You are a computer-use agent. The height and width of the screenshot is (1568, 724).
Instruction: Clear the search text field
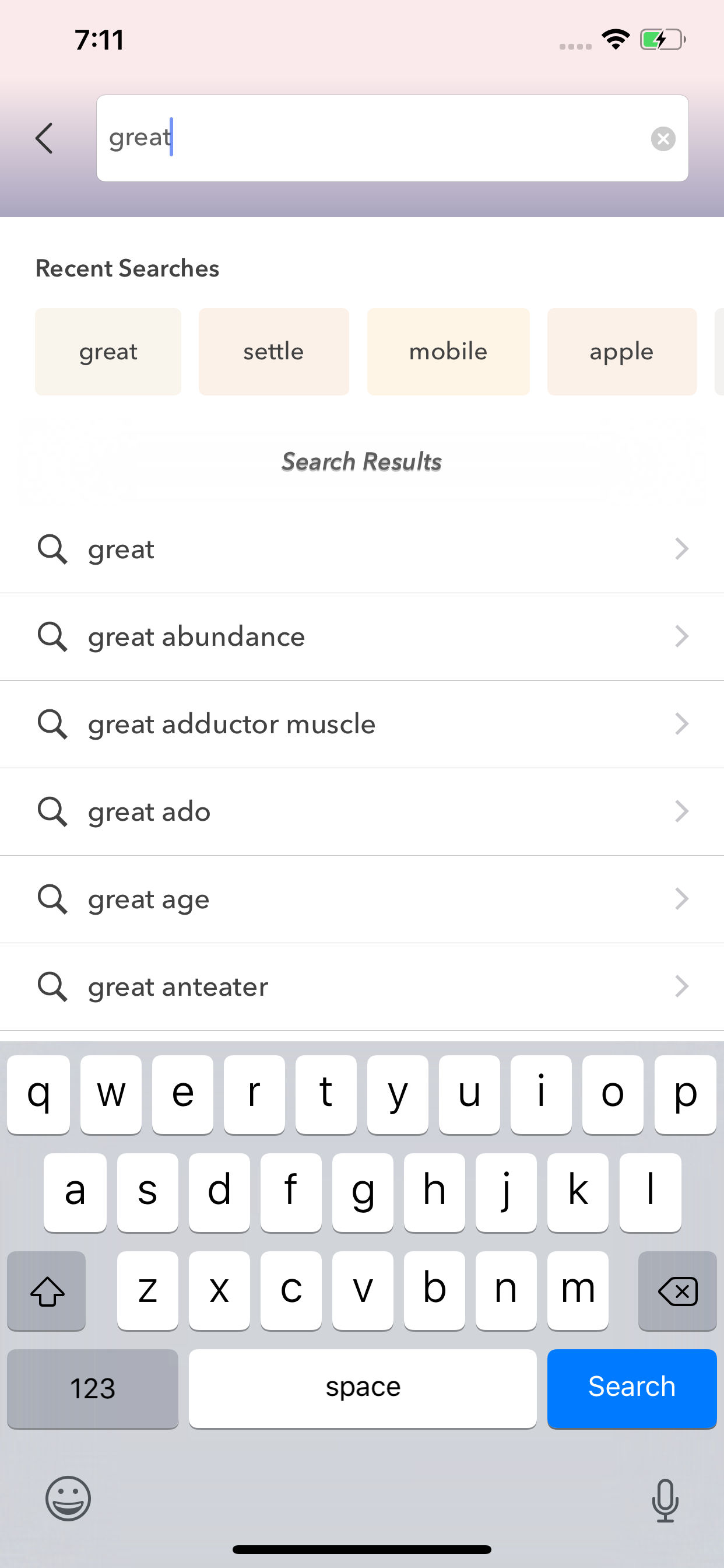pyautogui.click(x=663, y=139)
